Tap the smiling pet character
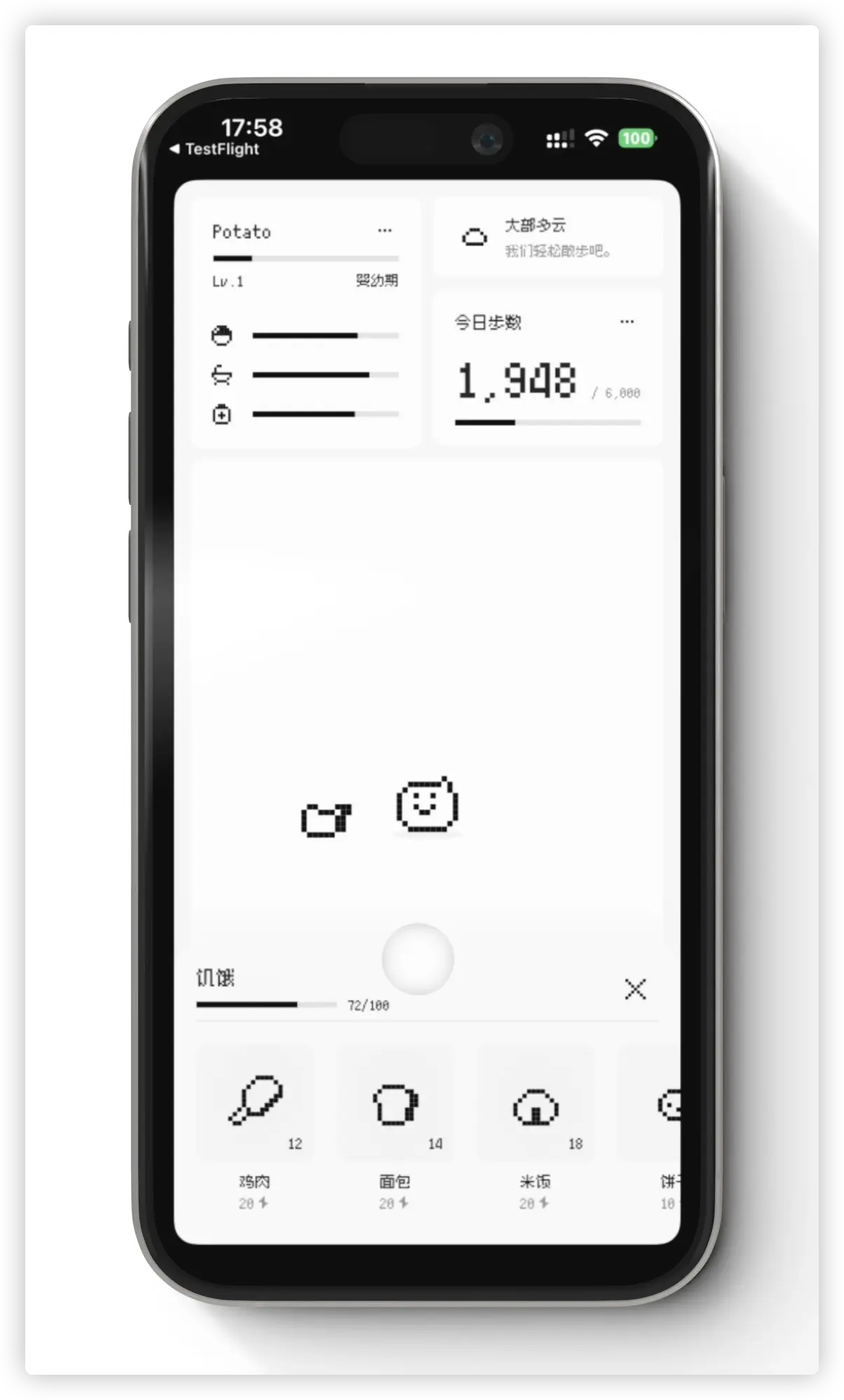The image size is (844, 1400). tap(427, 805)
